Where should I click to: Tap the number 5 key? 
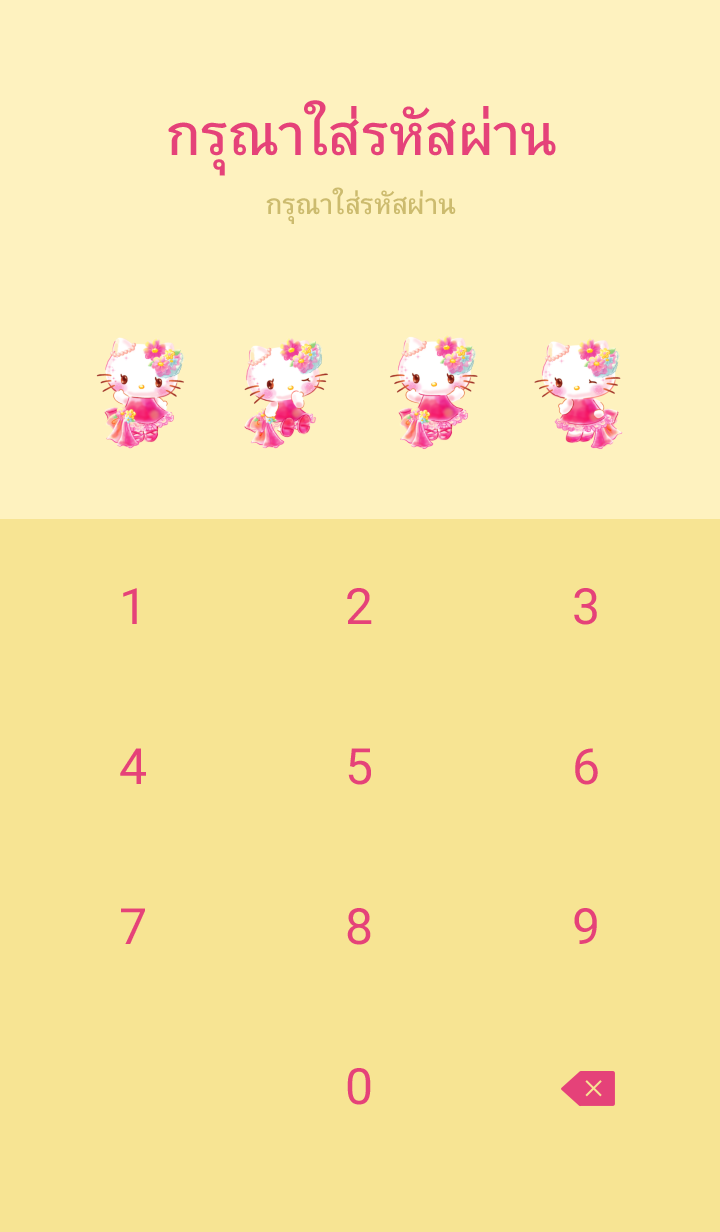pyautogui.click(x=359, y=767)
